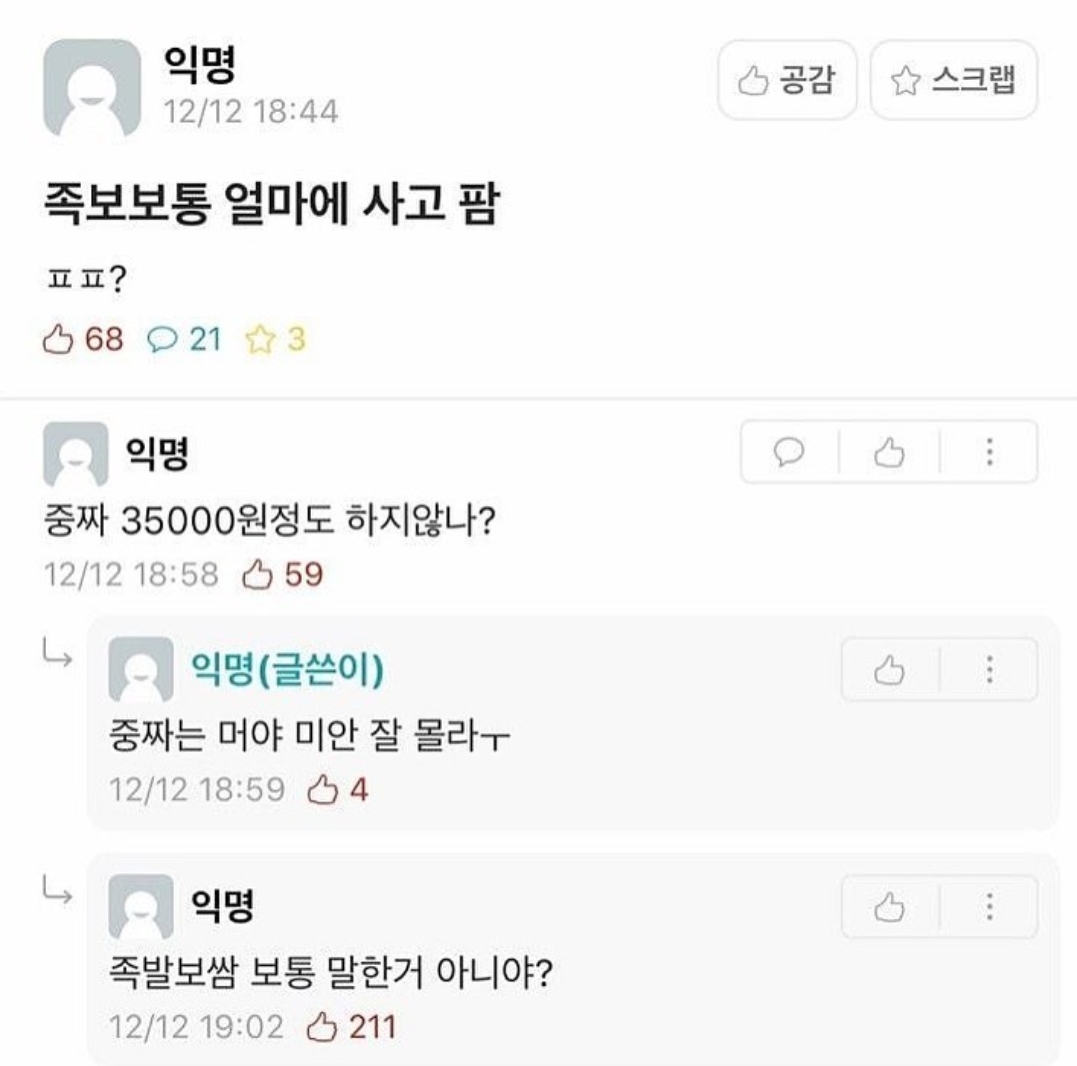The width and height of the screenshot is (1077, 1066).
Task: Scrap the post with 스크랩 button
Action: [x=953, y=80]
